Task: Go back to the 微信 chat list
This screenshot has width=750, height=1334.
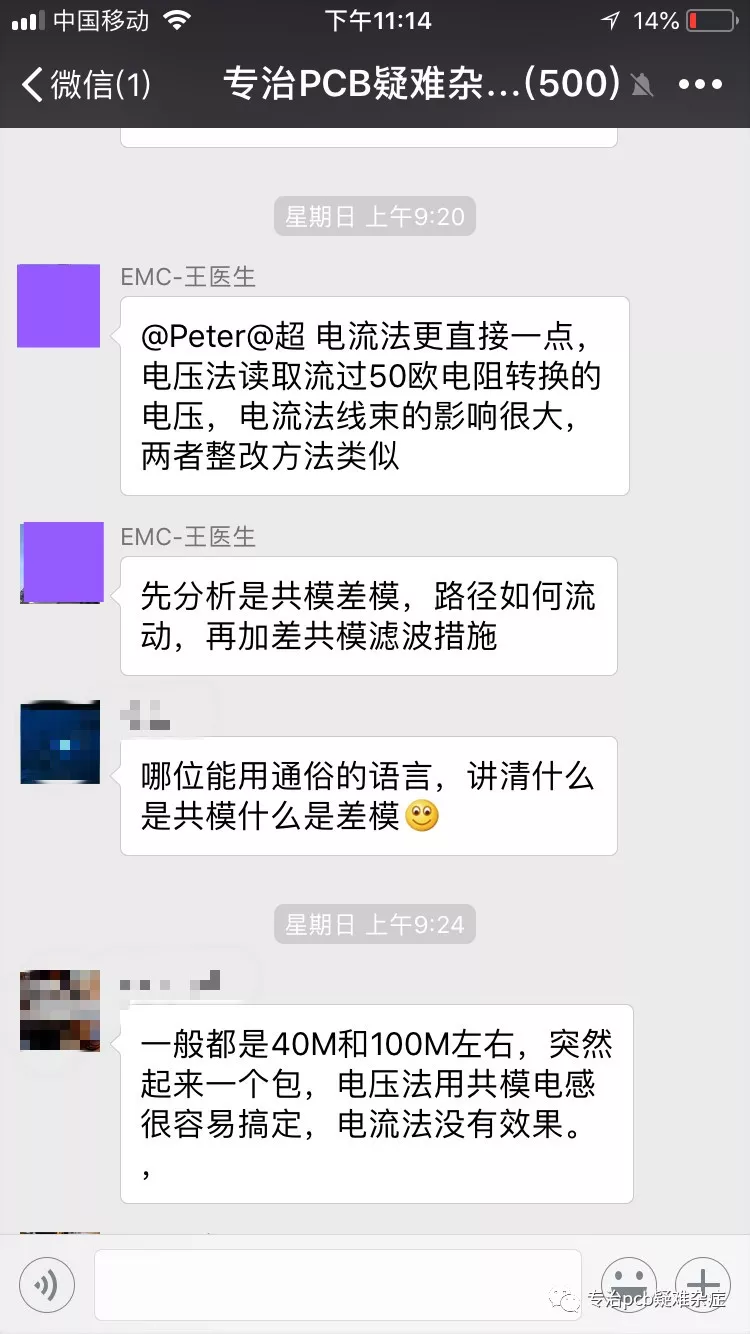Action: click(85, 85)
